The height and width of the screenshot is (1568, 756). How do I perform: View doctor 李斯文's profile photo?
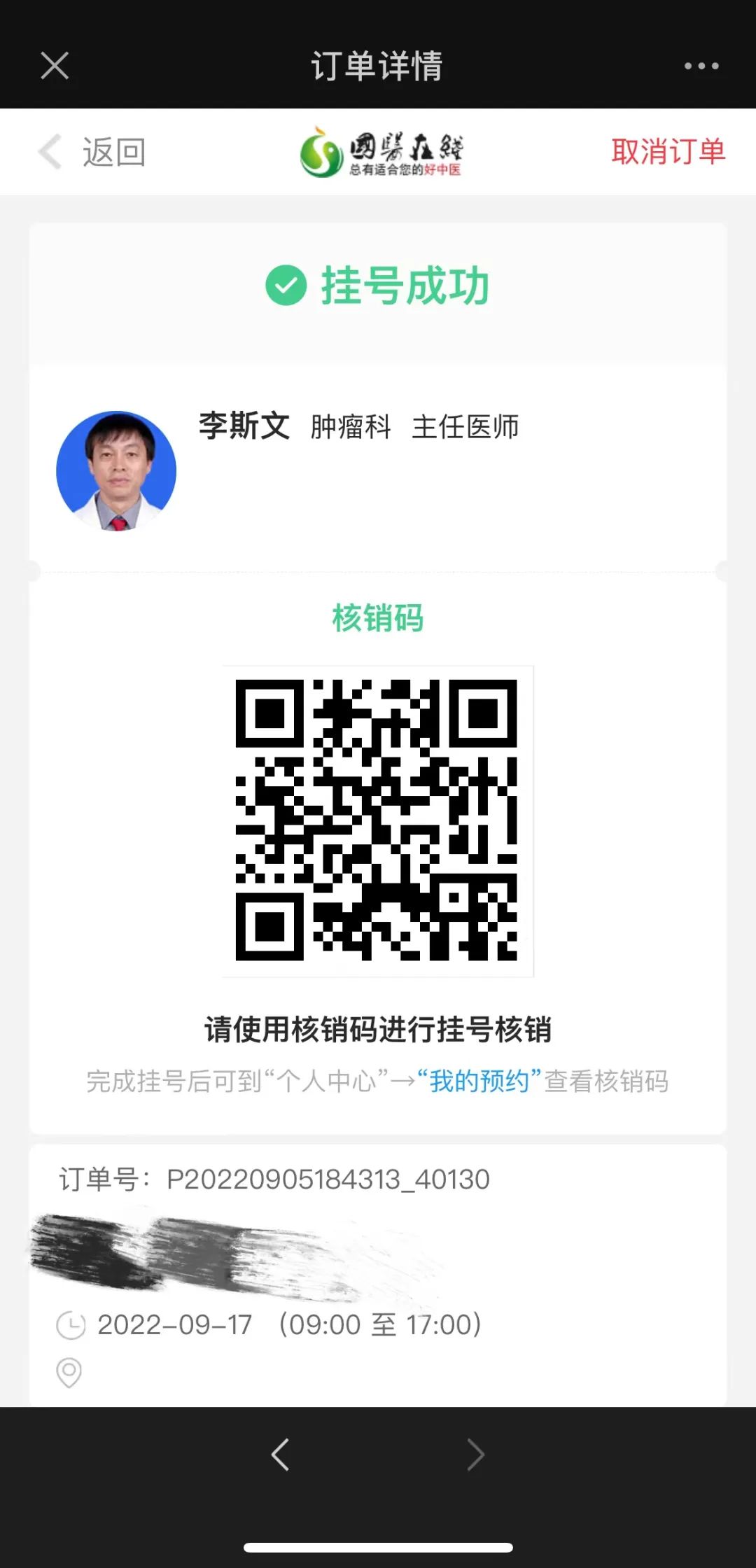[116, 470]
